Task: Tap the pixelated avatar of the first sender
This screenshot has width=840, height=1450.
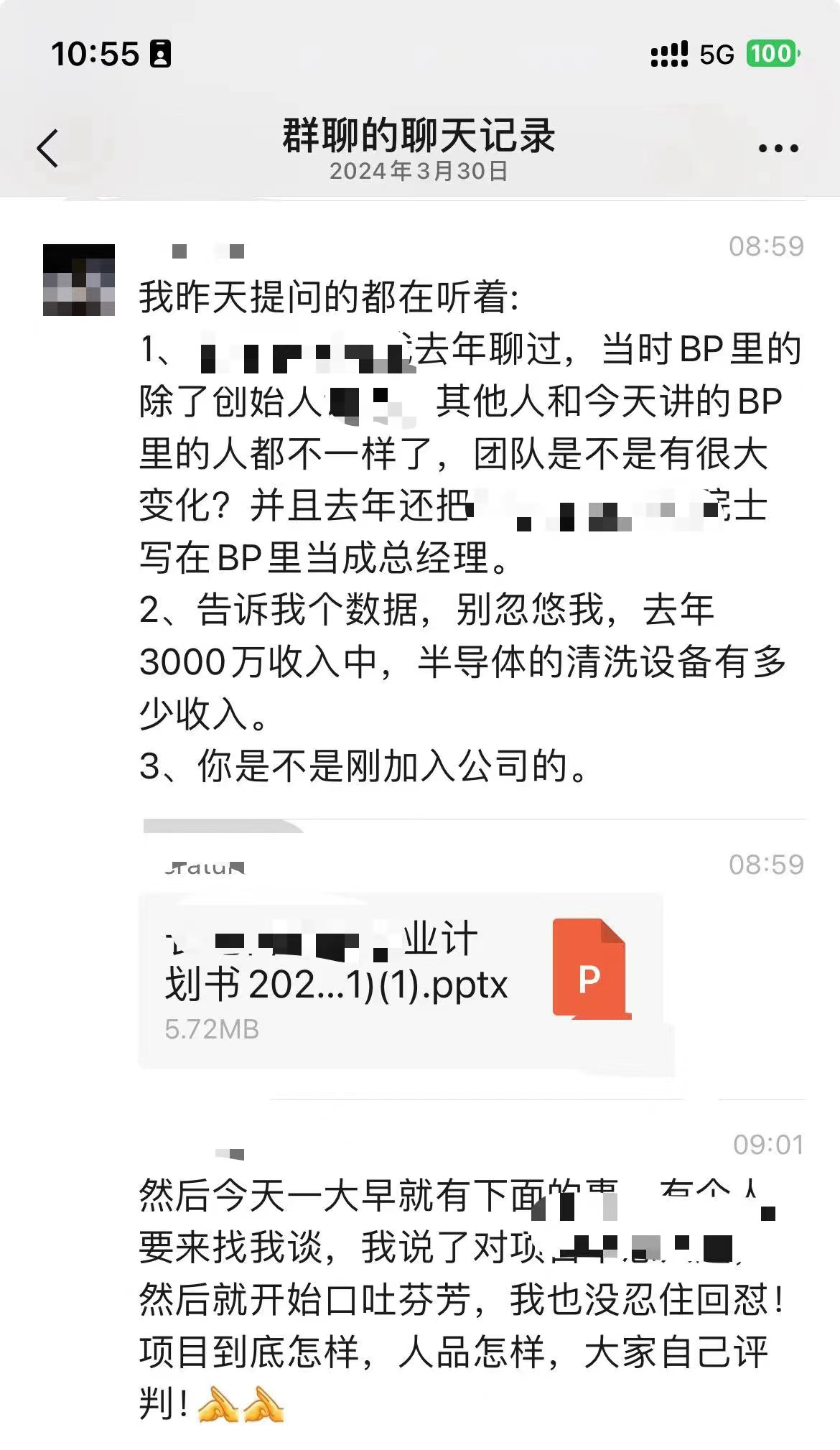Action: [x=79, y=280]
